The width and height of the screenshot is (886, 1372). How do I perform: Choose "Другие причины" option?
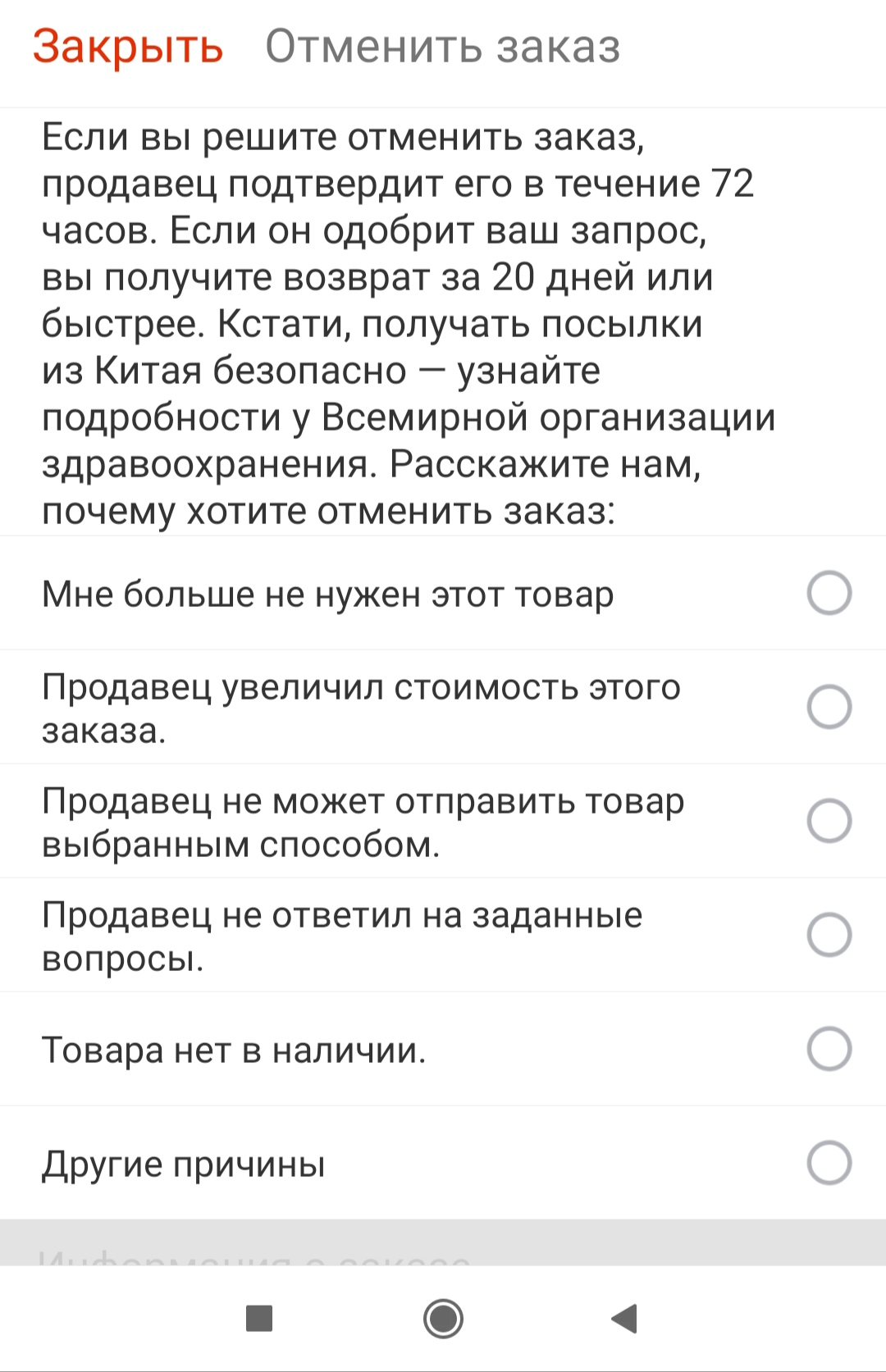click(443, 1163)
